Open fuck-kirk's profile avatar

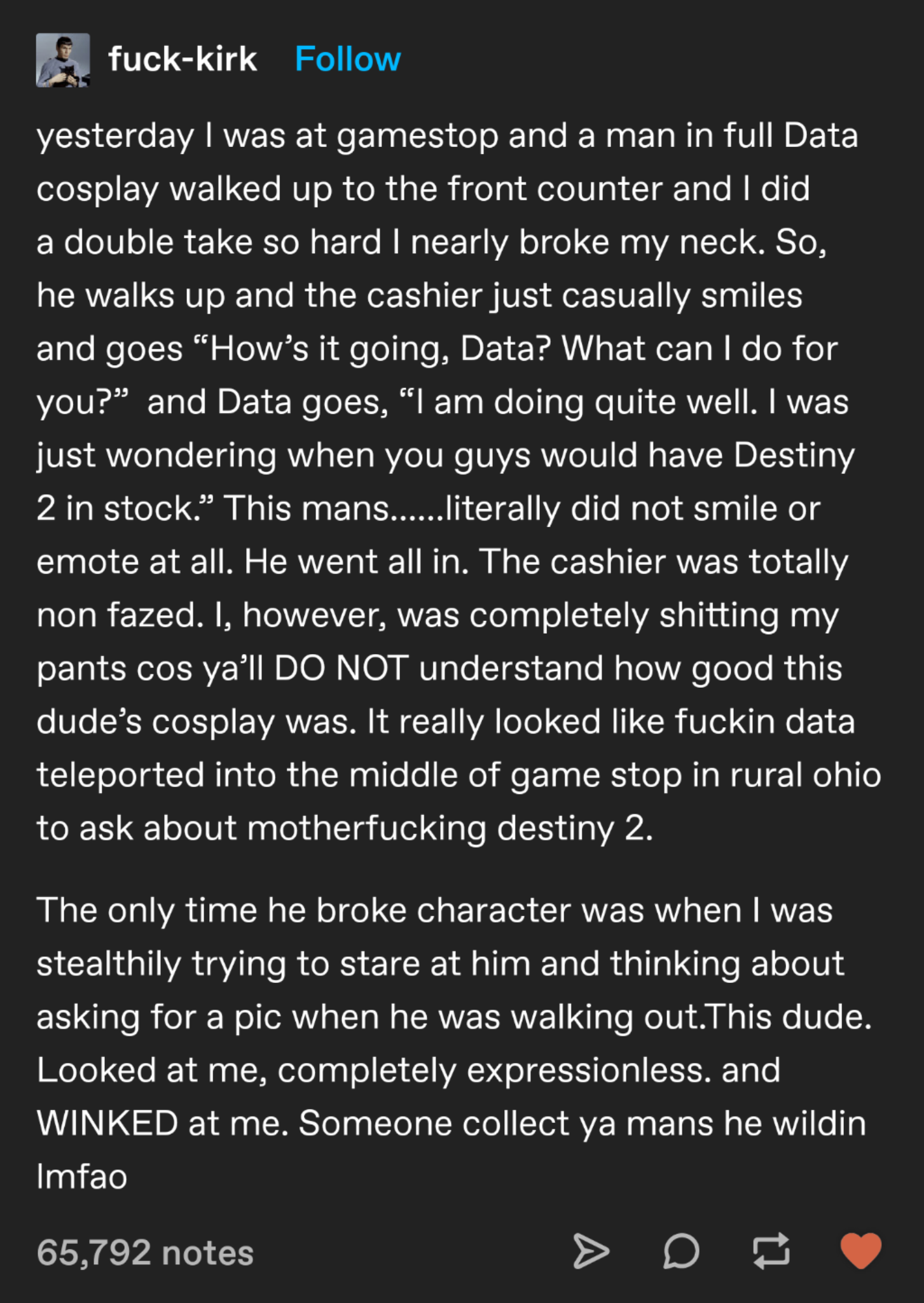(x=63, y=60)
